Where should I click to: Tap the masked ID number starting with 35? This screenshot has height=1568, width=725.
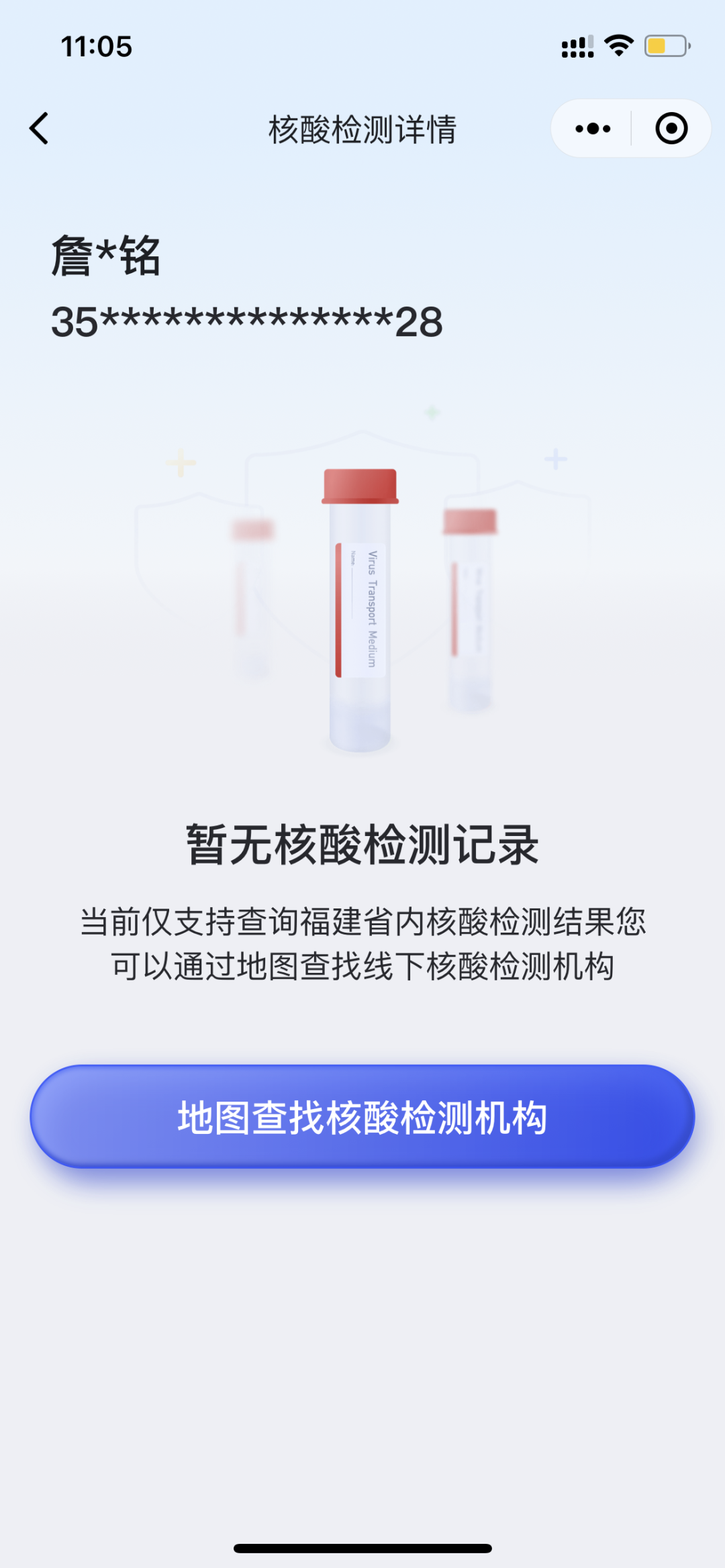click(245, 322)
